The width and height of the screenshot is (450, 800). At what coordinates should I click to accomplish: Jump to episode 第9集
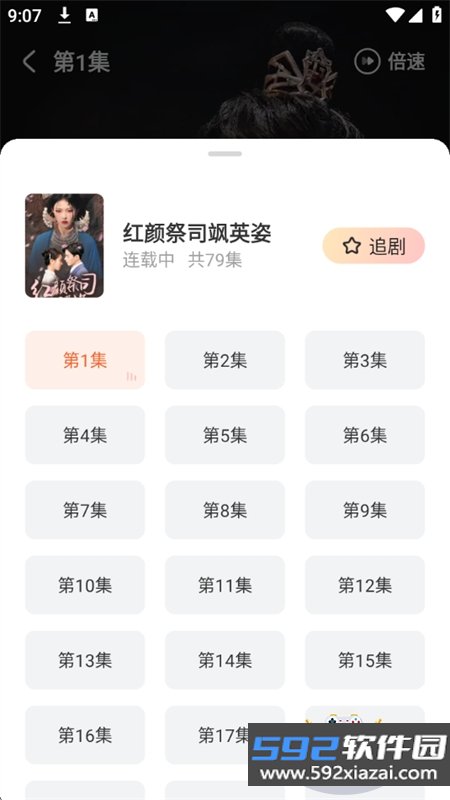tap(365, 510)
